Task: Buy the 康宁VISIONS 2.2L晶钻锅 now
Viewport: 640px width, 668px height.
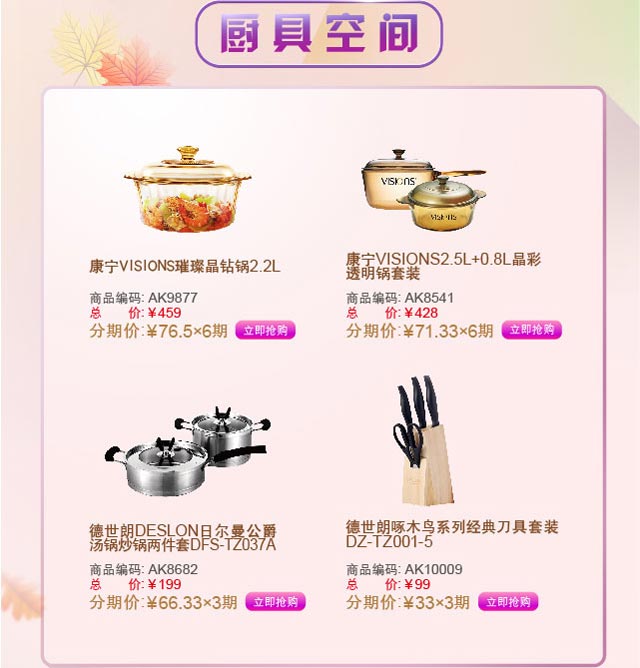Action: click(265, 330)
